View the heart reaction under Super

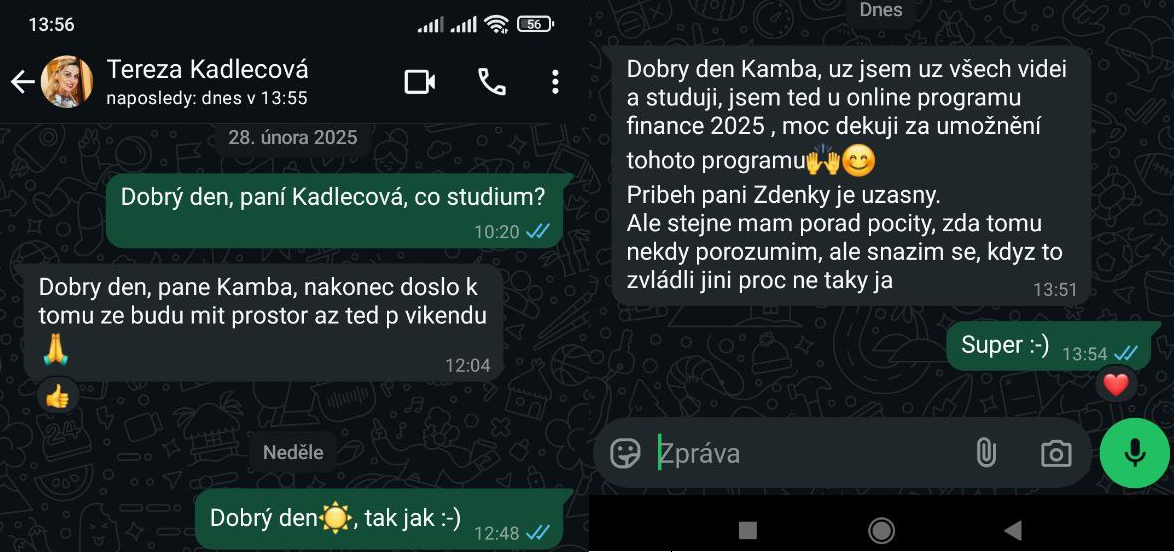pyautogui.click(x=1116, y=384)
